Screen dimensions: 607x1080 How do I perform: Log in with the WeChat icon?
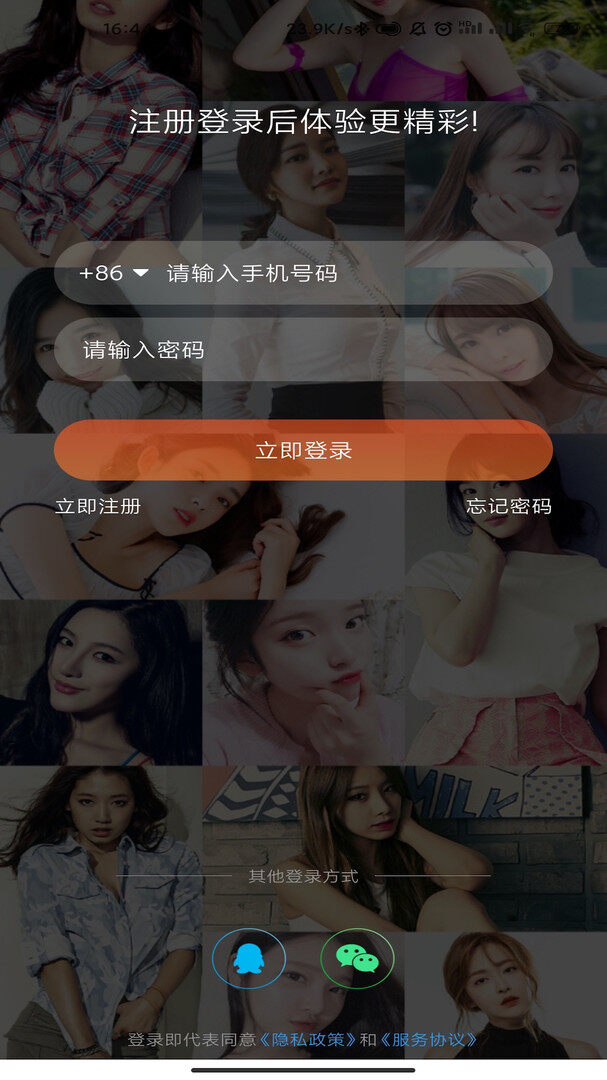tap(357, 959)
